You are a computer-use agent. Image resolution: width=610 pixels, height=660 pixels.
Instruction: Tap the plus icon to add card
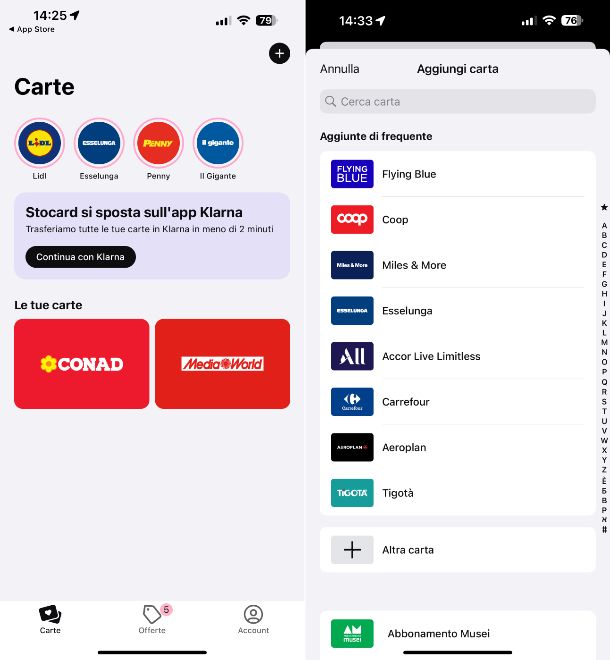pos(279,54)
